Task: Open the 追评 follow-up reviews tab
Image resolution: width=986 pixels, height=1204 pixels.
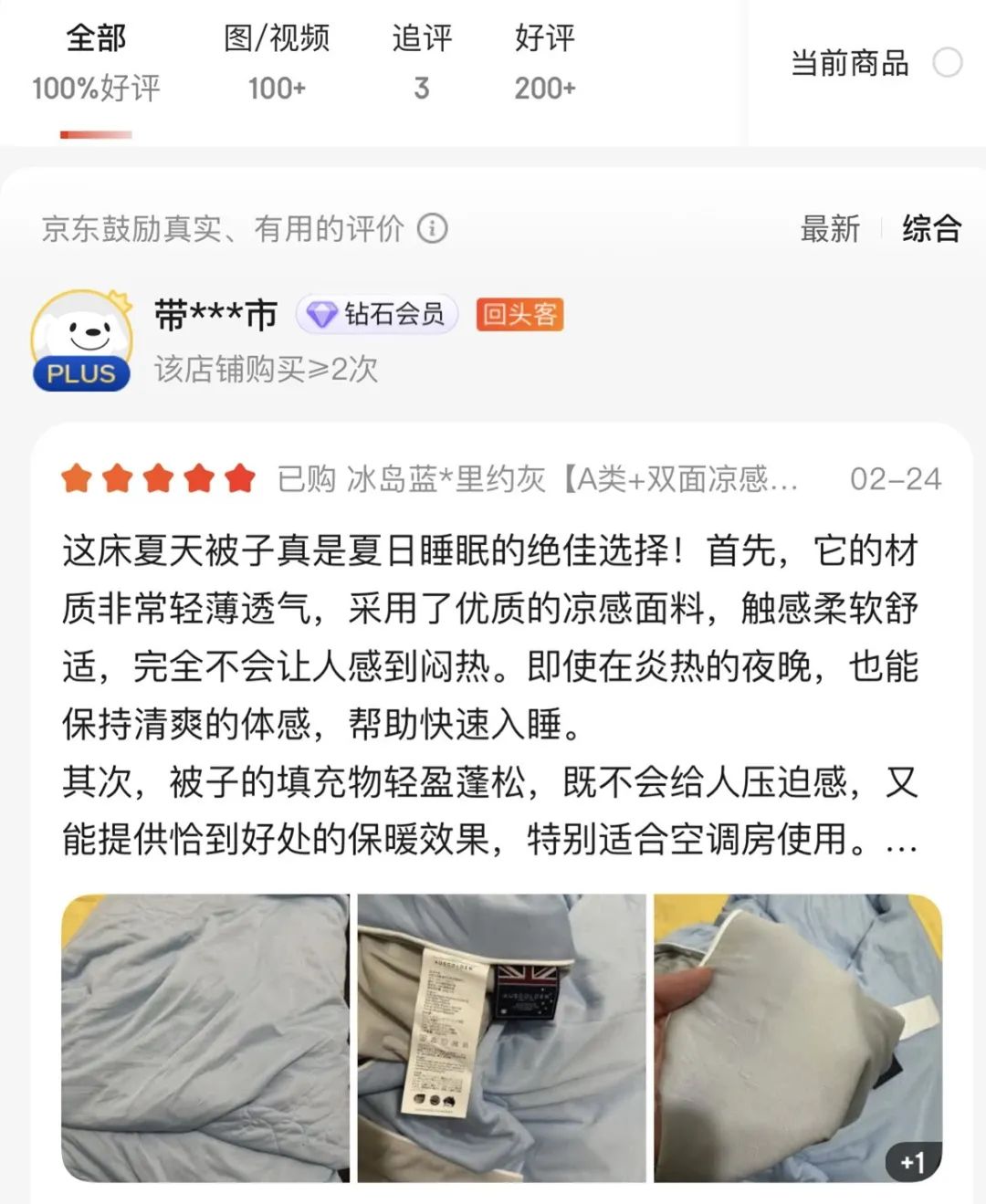Action: tap(421, 62)
